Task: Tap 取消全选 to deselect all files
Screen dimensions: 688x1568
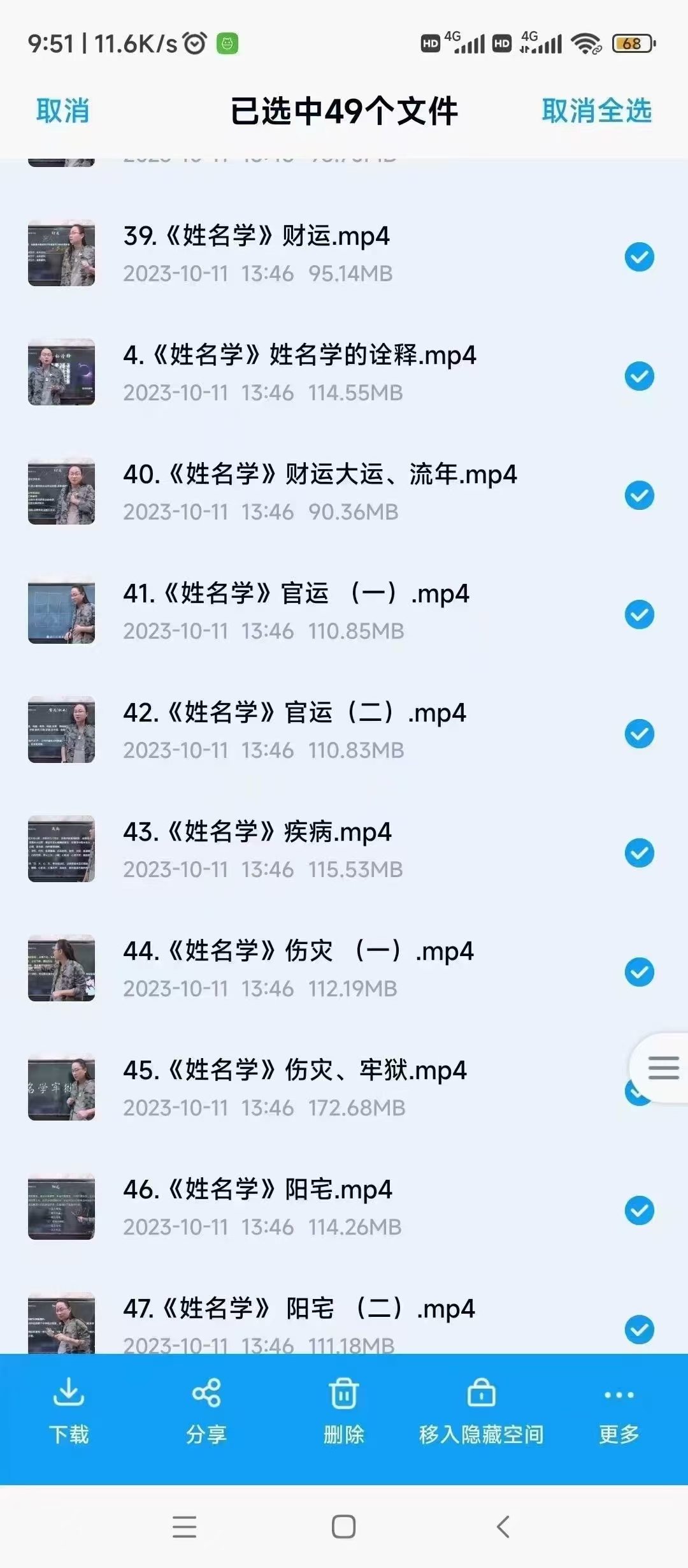Action: pyautogui.click(x=596, y=111)
